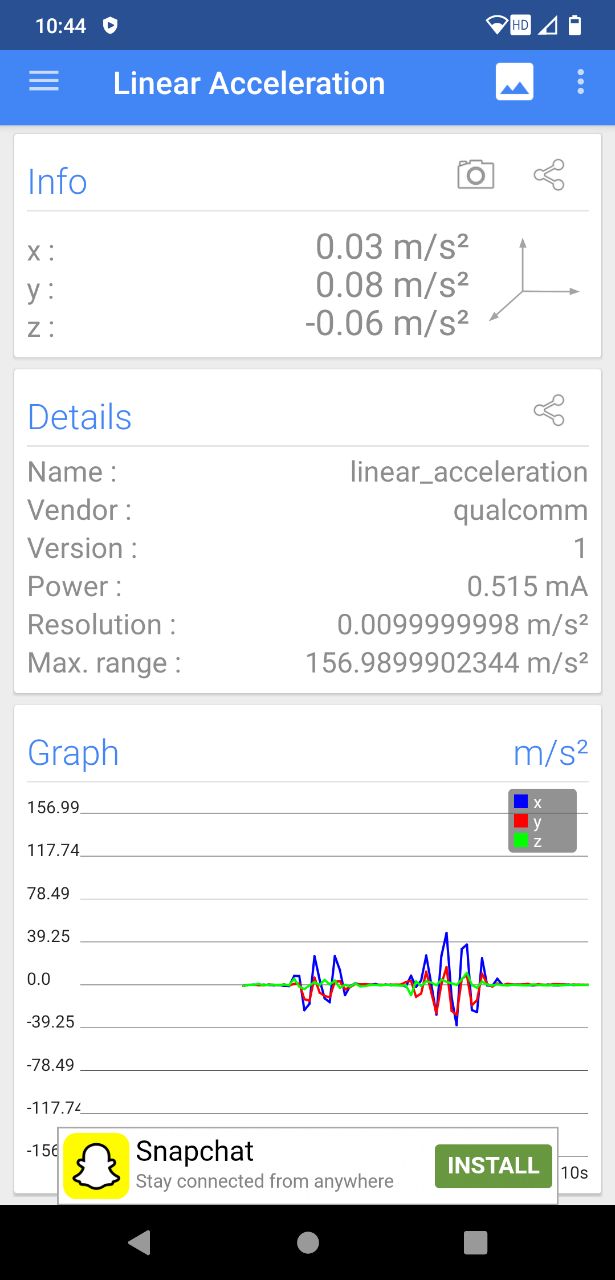
Task: Share the sensor Details card
Action: [549, 410]
